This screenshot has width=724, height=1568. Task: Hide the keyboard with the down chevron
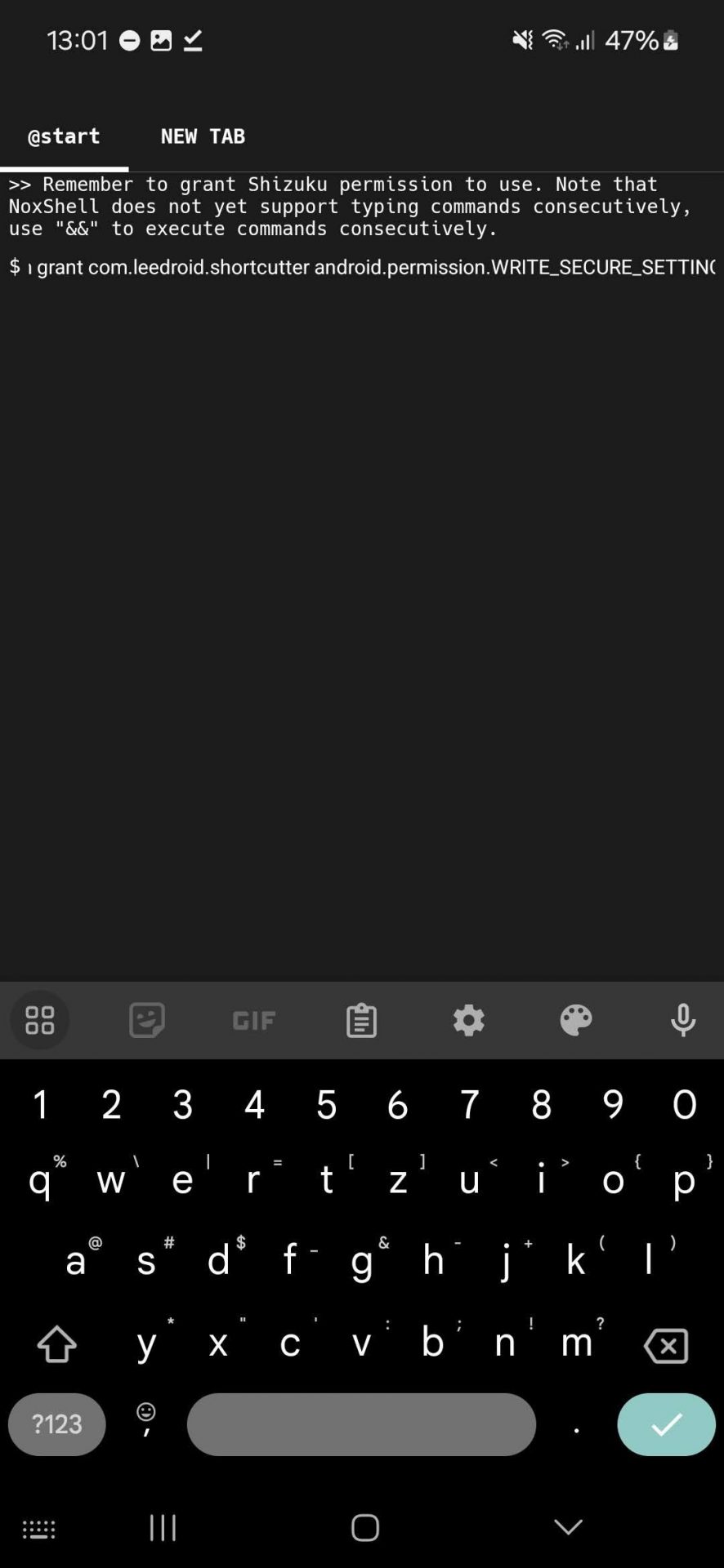[568, 1526]
